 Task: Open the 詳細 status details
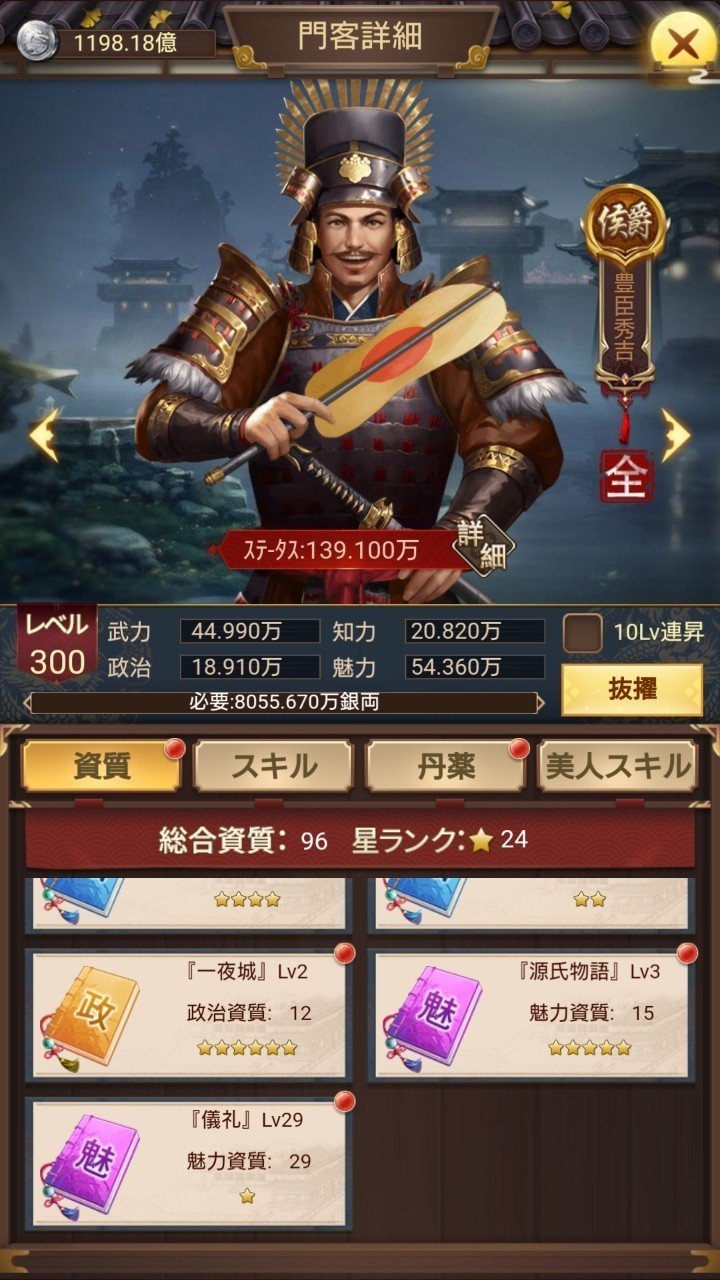(484, 546)
